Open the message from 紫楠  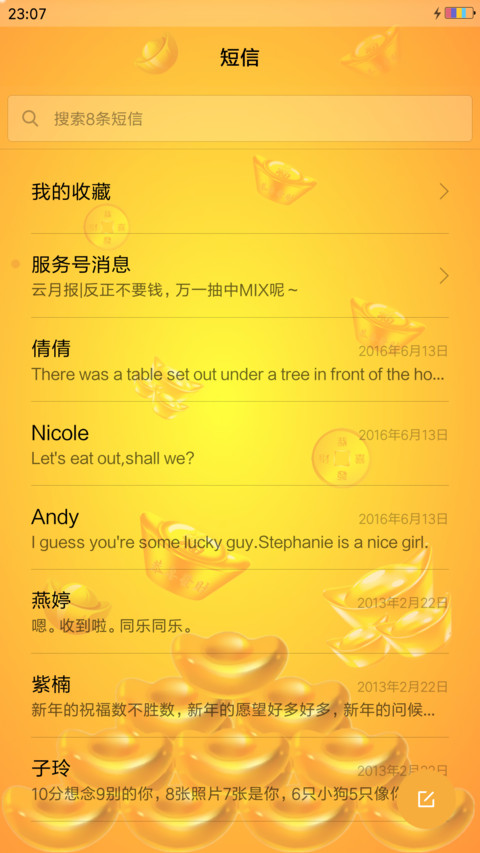(239, 695)
